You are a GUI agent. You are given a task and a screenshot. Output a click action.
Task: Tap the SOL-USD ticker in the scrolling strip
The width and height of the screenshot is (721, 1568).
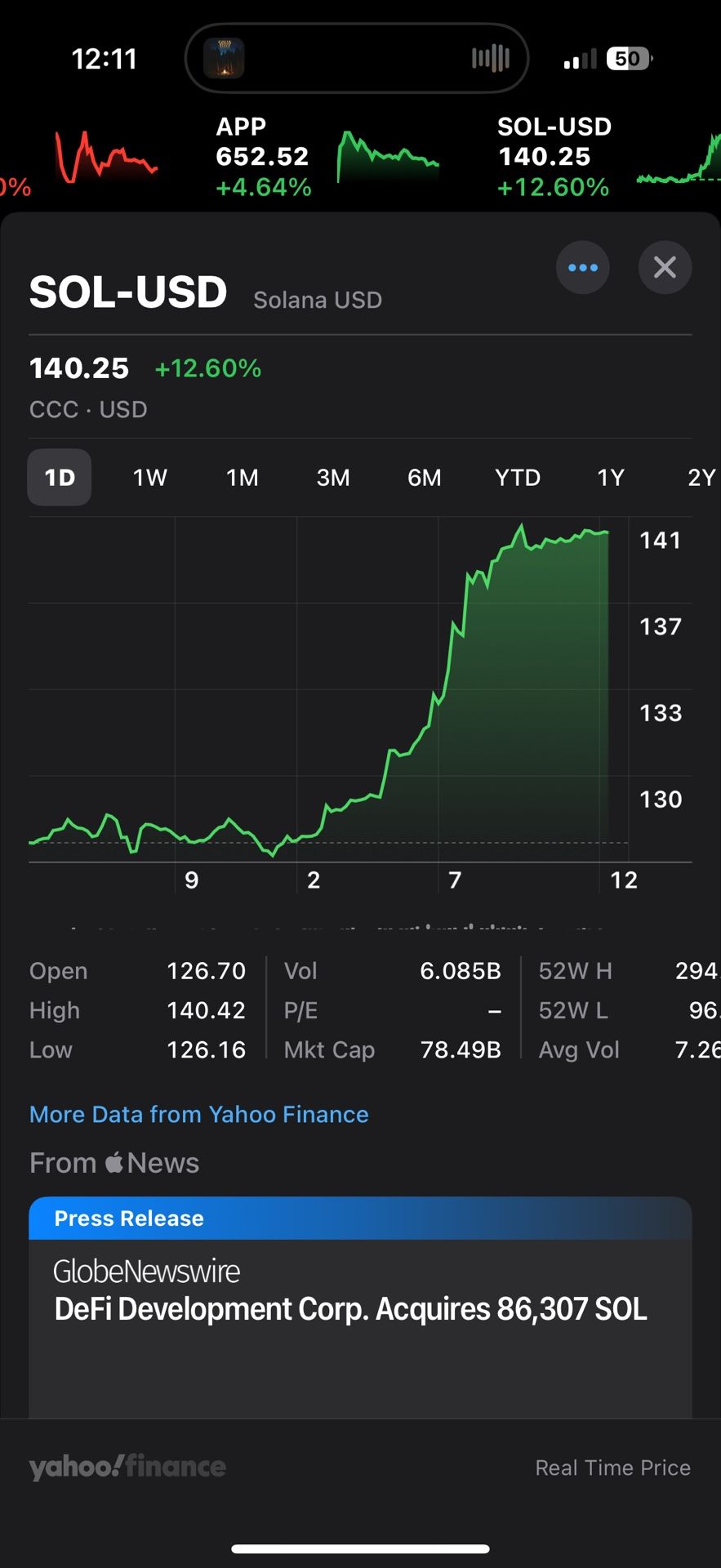pos(554,157)
